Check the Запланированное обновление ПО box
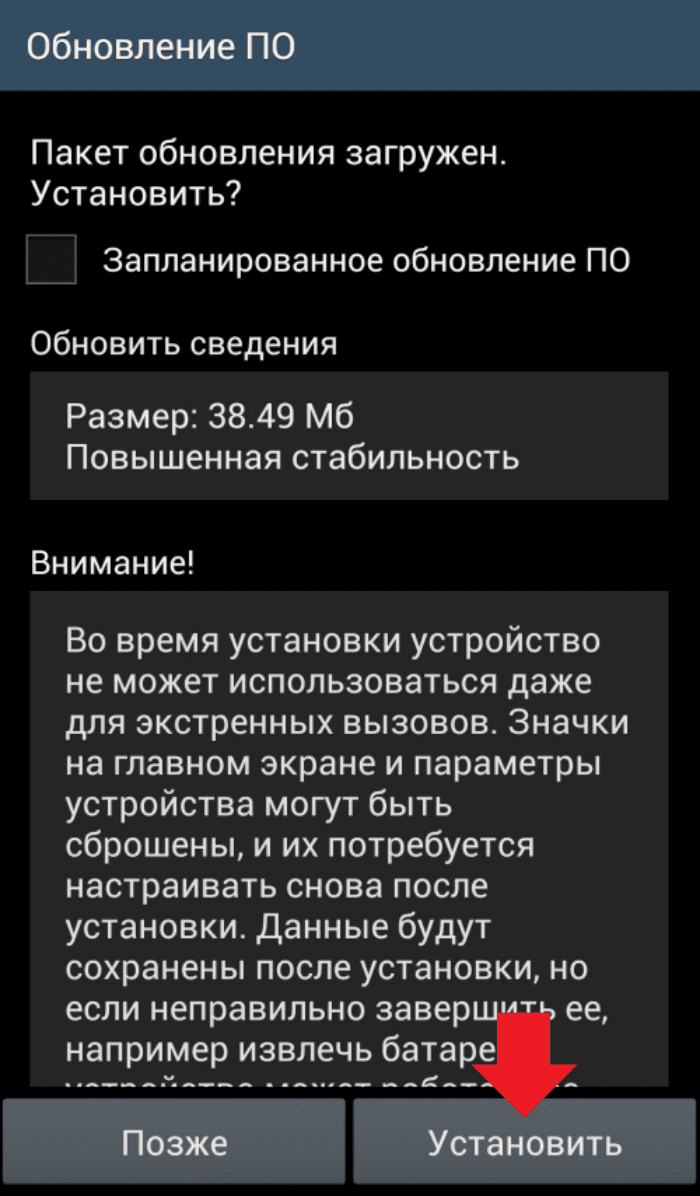Screen dimensions: 700x1196 point(51,259)
